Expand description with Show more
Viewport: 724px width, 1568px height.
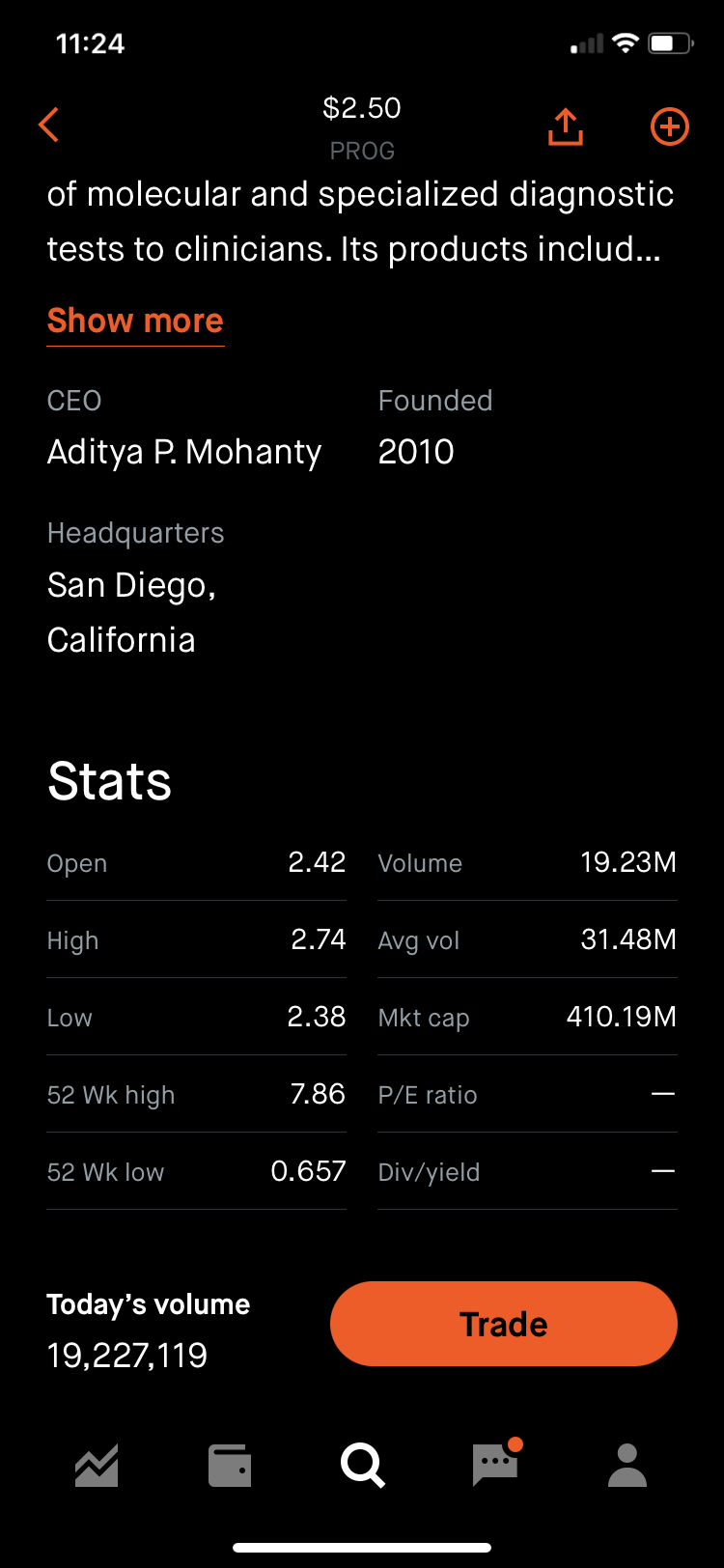click(x=135, y=321)
